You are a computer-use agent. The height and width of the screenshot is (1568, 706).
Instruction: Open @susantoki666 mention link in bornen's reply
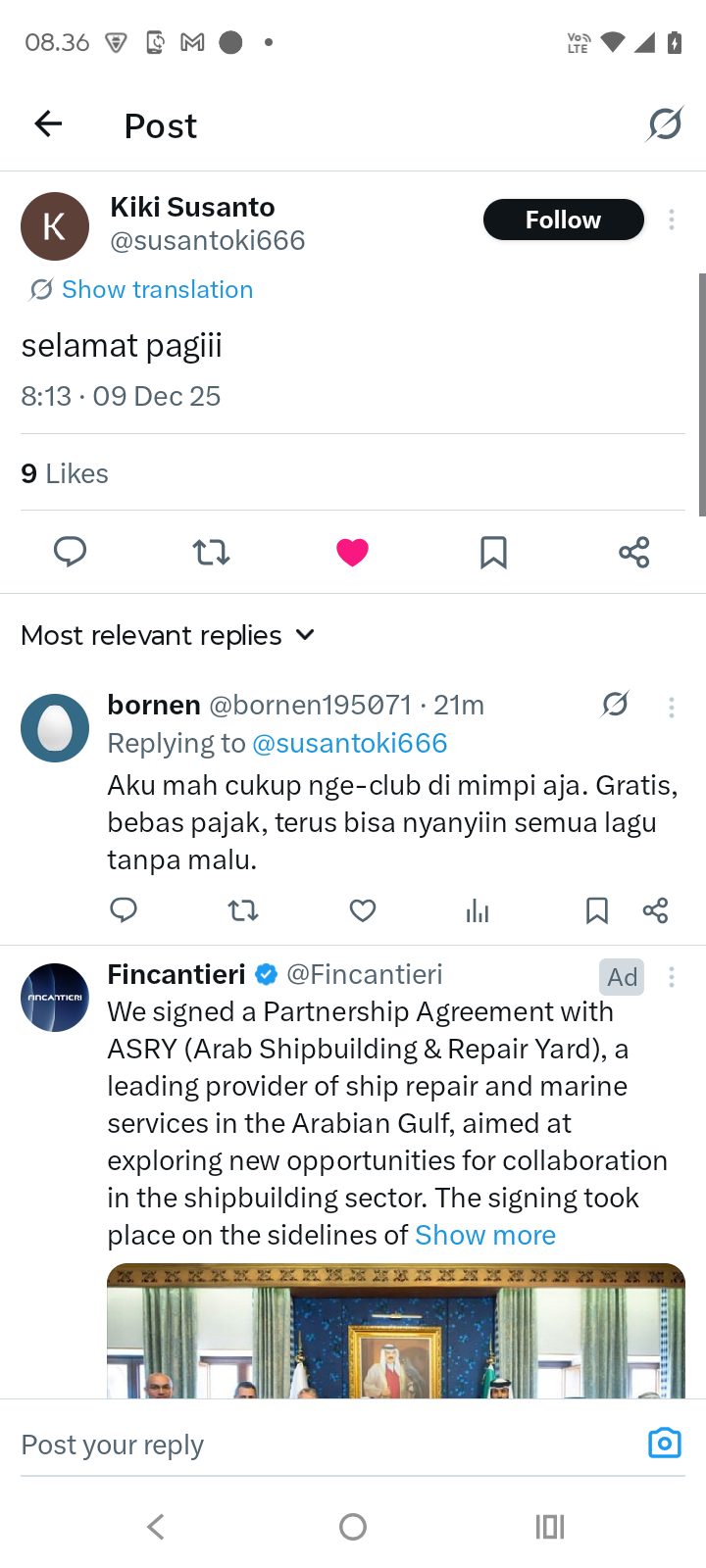point(350,743)
